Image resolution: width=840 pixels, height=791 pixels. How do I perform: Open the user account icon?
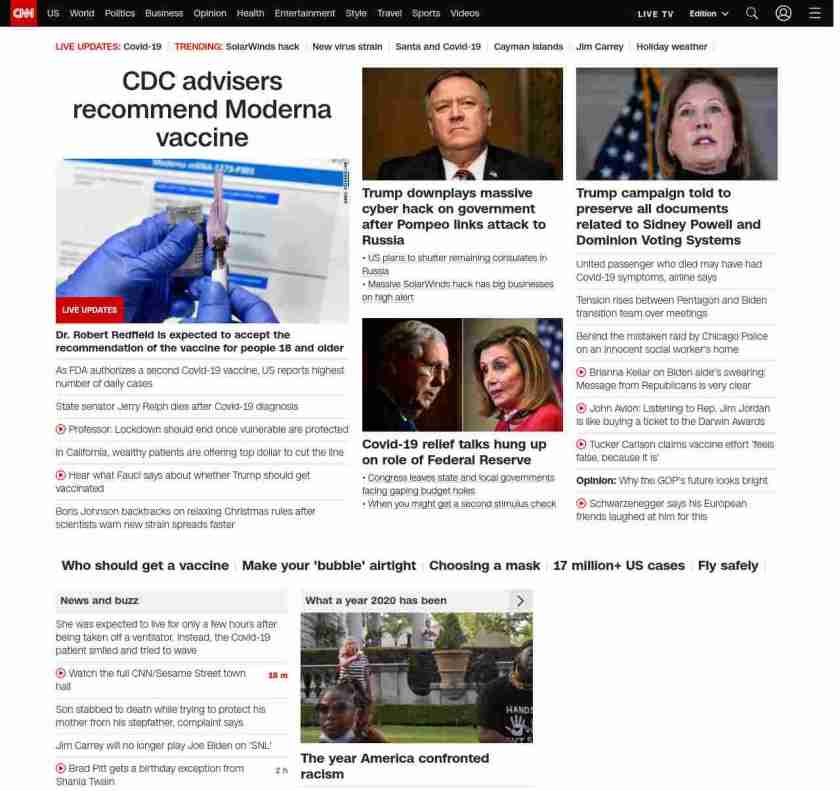tap(784, 13)
